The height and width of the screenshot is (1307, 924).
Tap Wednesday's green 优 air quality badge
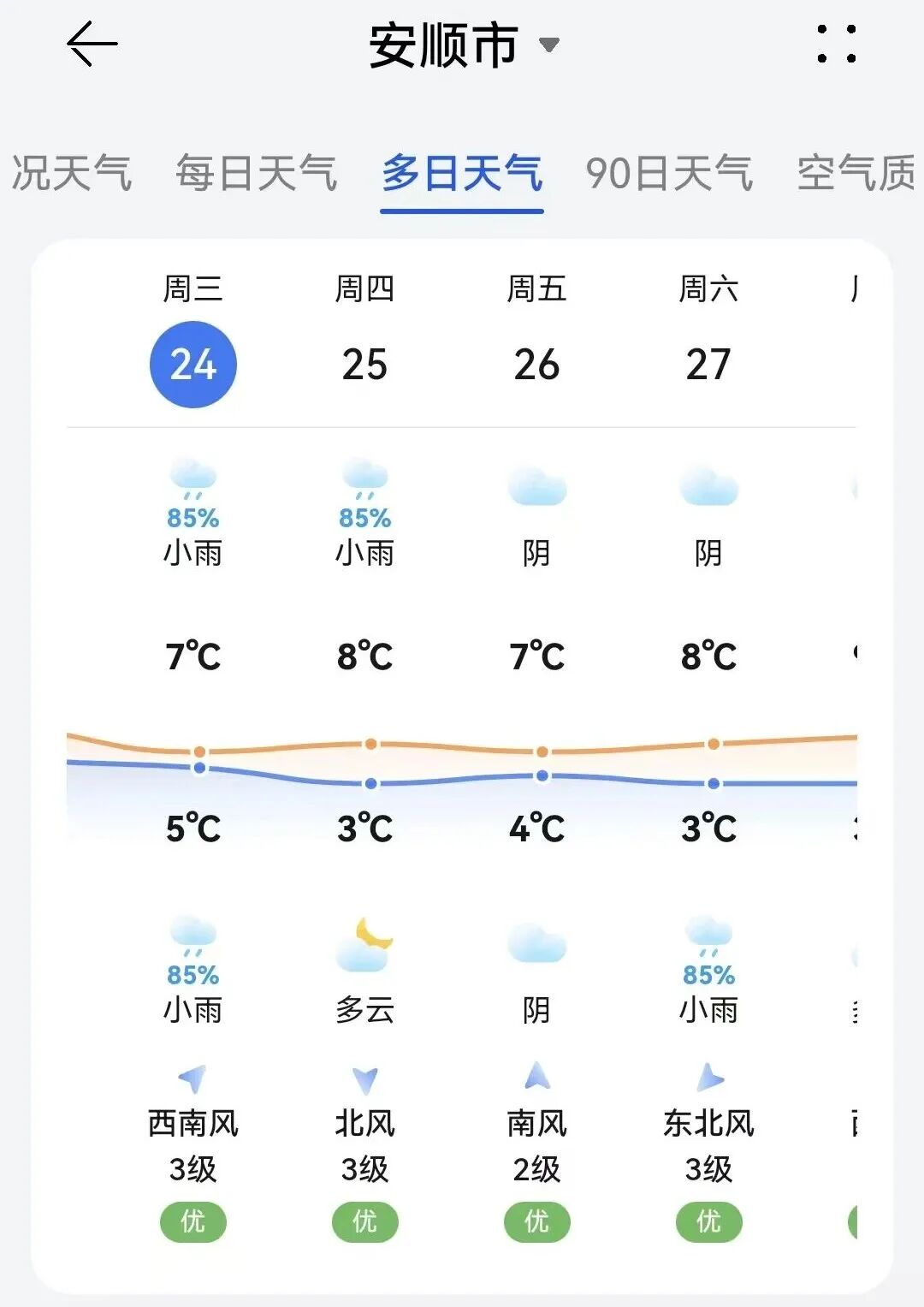pyautogui.click(x=193, y=1223)
